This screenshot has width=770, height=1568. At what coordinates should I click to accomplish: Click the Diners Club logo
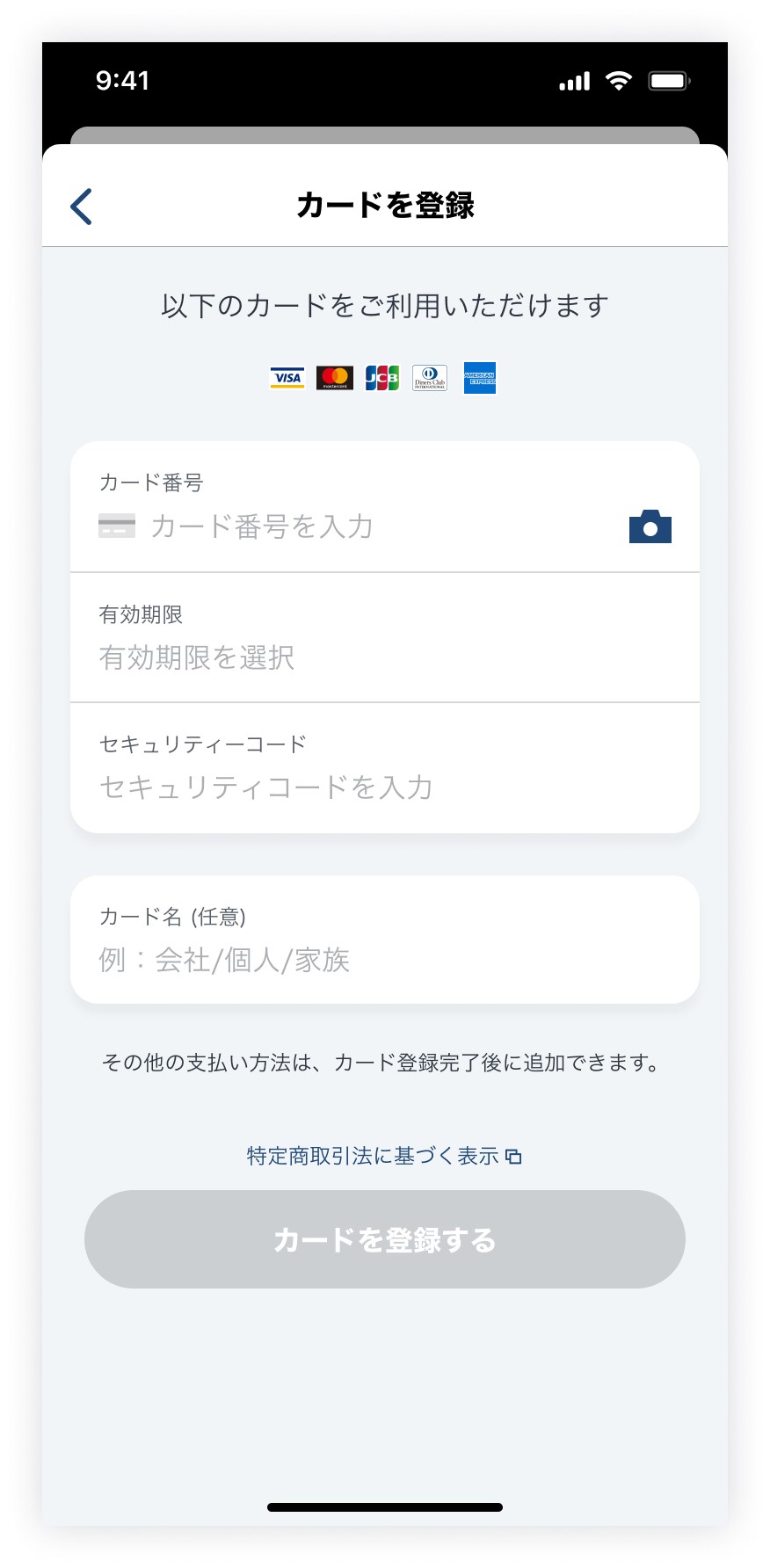click(432, 378)
